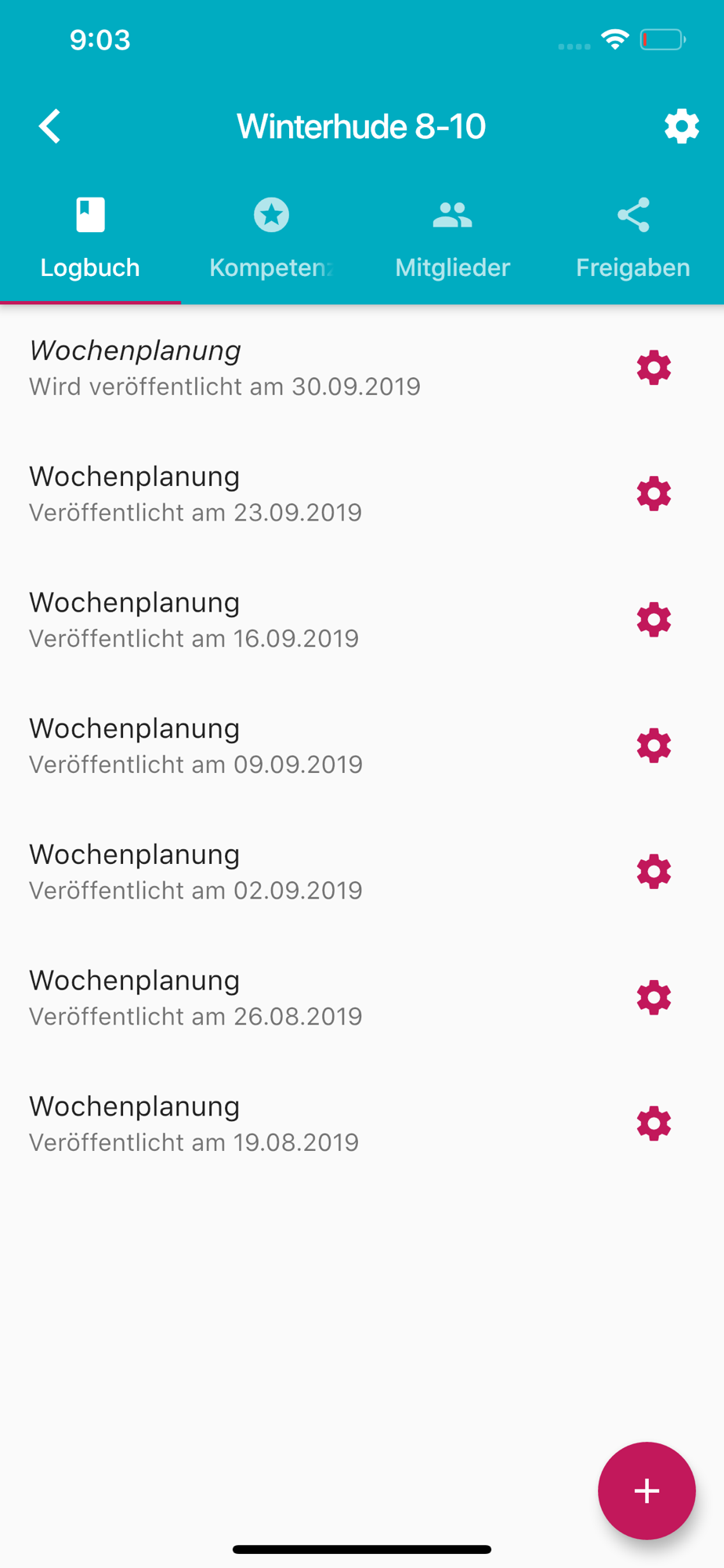The height and width of the screenshot is (1568, 724).
Task: Switch to the Mitglieder tab
Action: point(452,239)
